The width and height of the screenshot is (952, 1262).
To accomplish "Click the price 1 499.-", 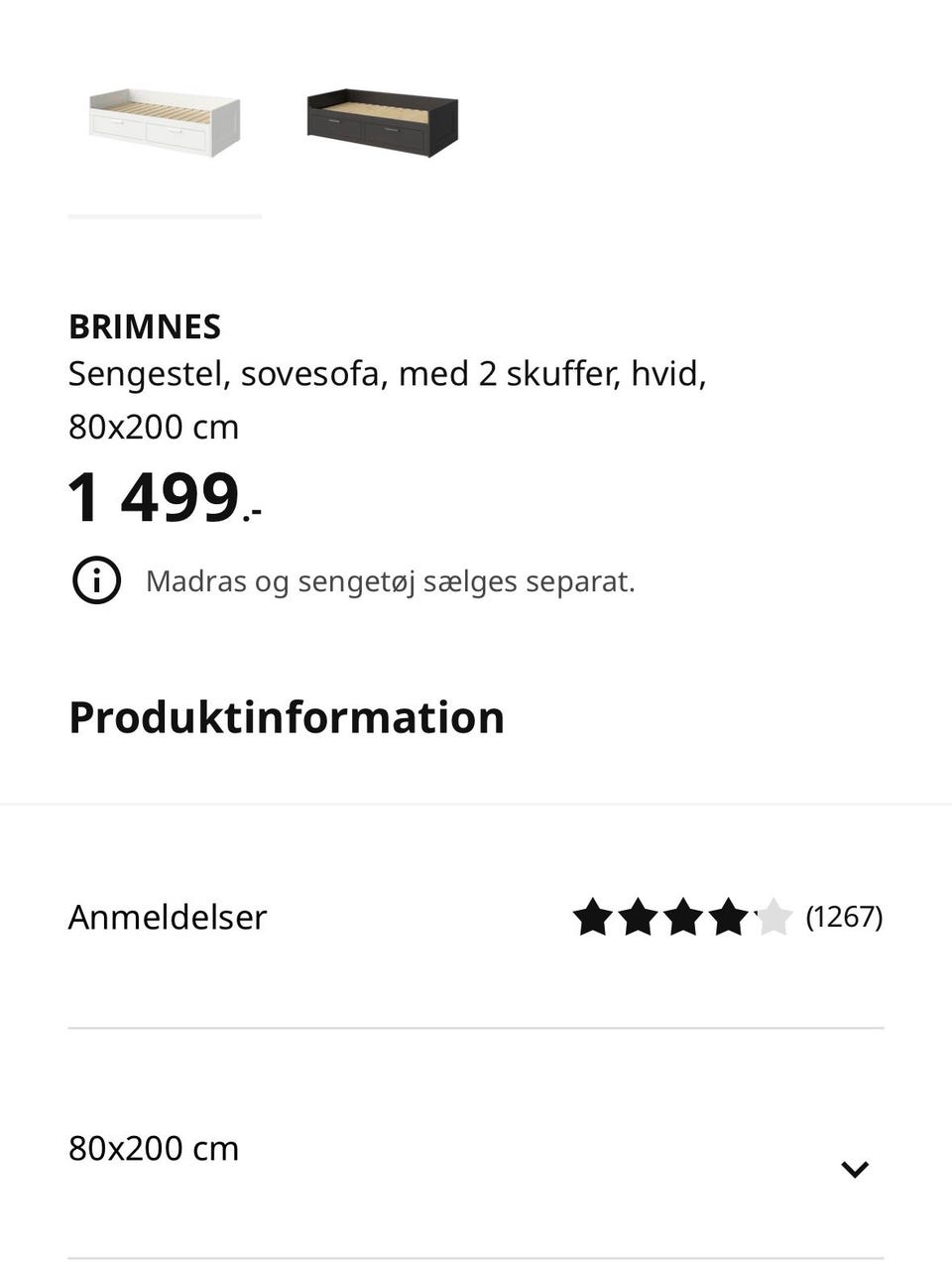I will tap(164, 496).
